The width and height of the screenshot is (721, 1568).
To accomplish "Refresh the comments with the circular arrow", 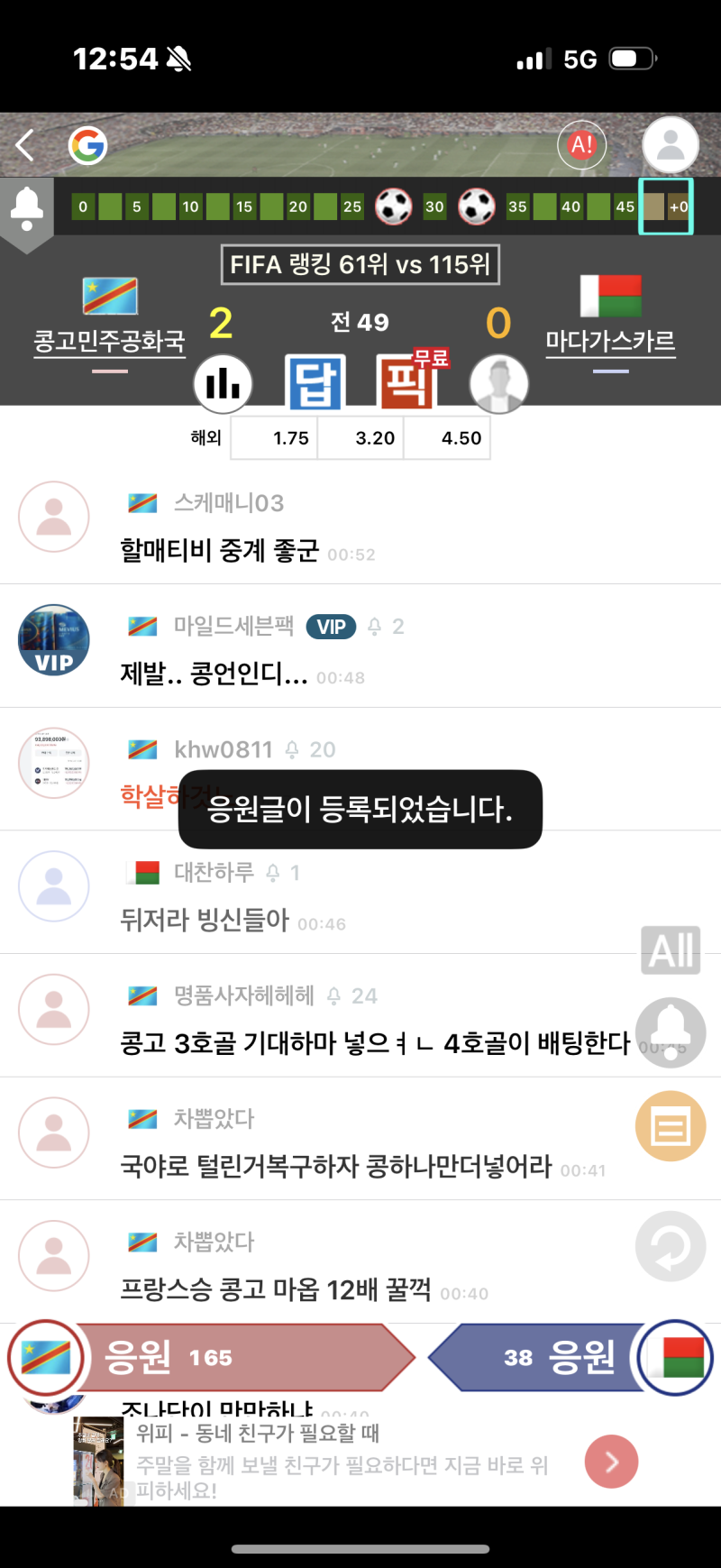I will 670,1247.
